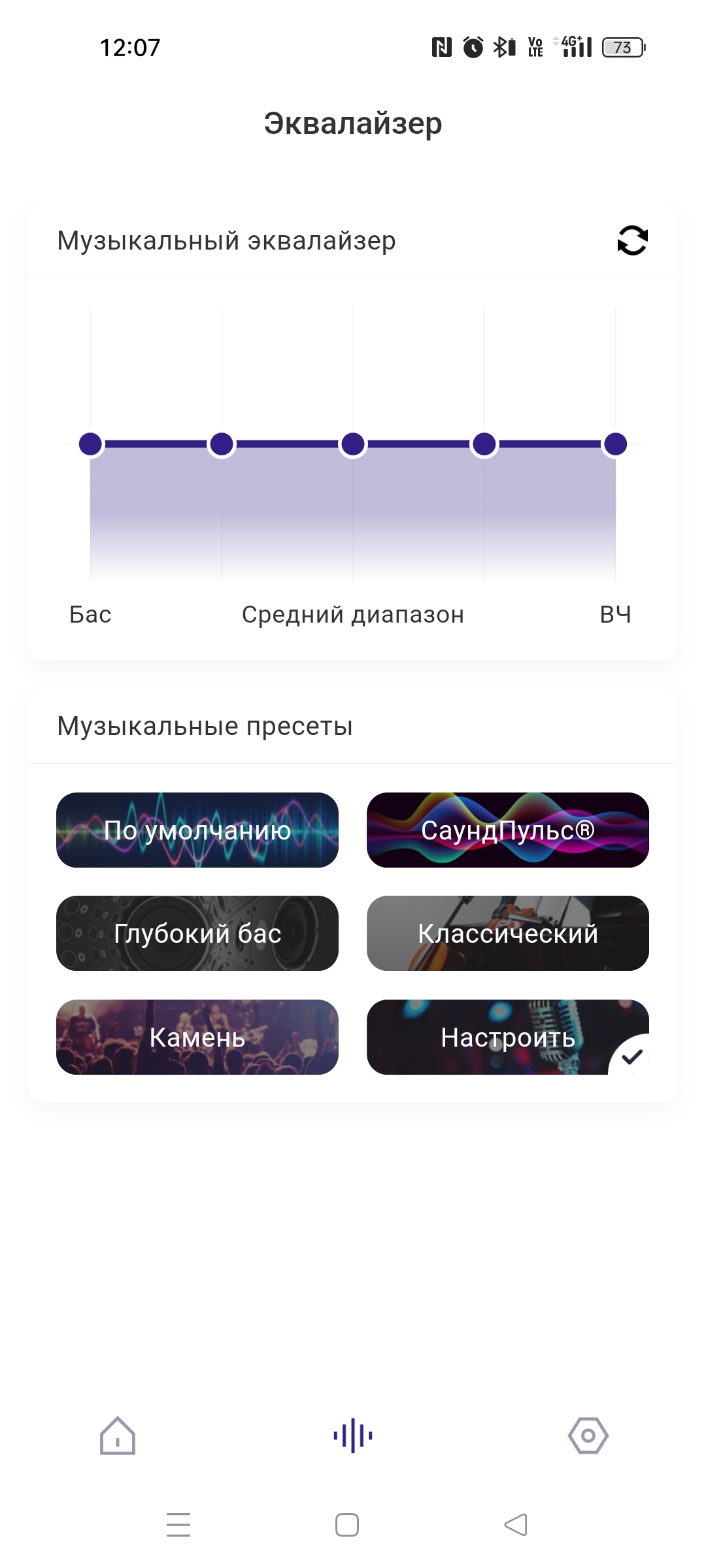Apply the СаундПульс® preset
The width and height of the screenshot is (706, 1568).
point(508,830)
